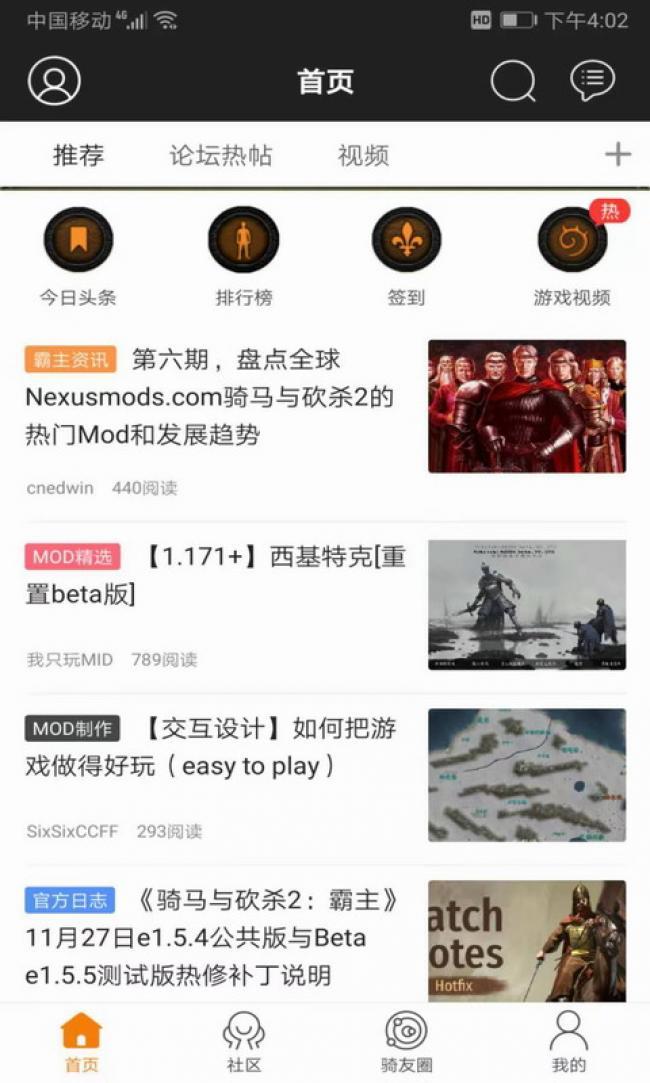The width and height of the screenshot is (650, 1083).
Task: Go to the 社区 tab
Action: [x=243, y=1040]
